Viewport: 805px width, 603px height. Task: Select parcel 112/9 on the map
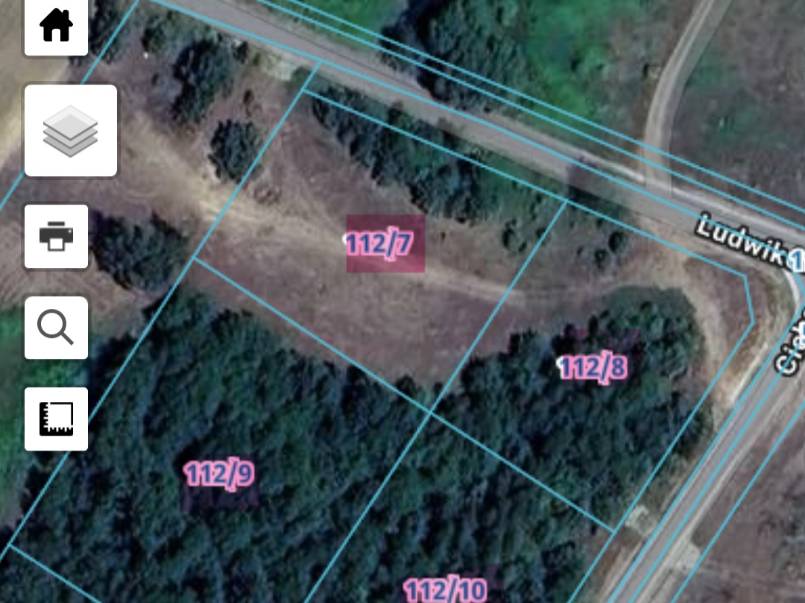tap(219, 473)
